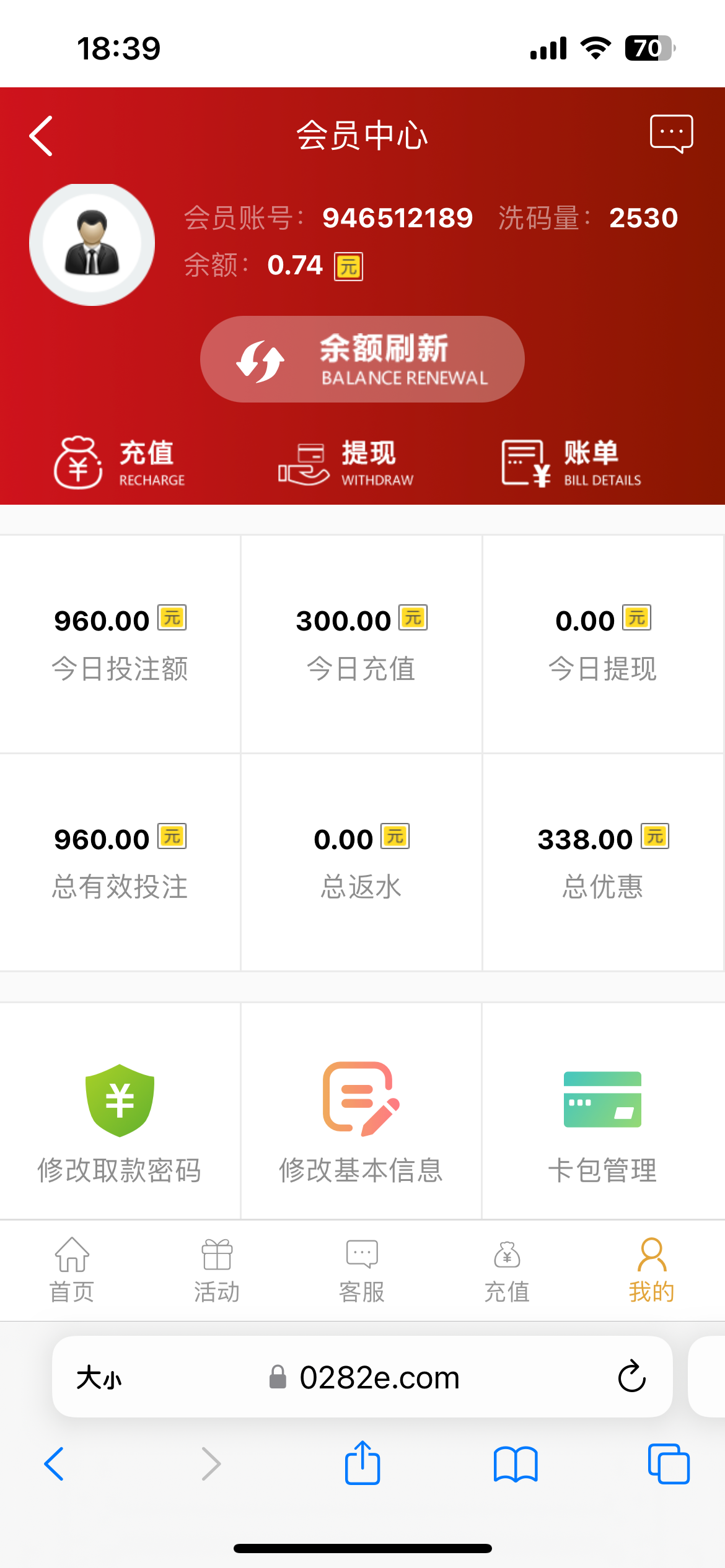Viewport: 725px width, 1568px height.
Task: Open 卡包管理 card management
Action: 602,1121
